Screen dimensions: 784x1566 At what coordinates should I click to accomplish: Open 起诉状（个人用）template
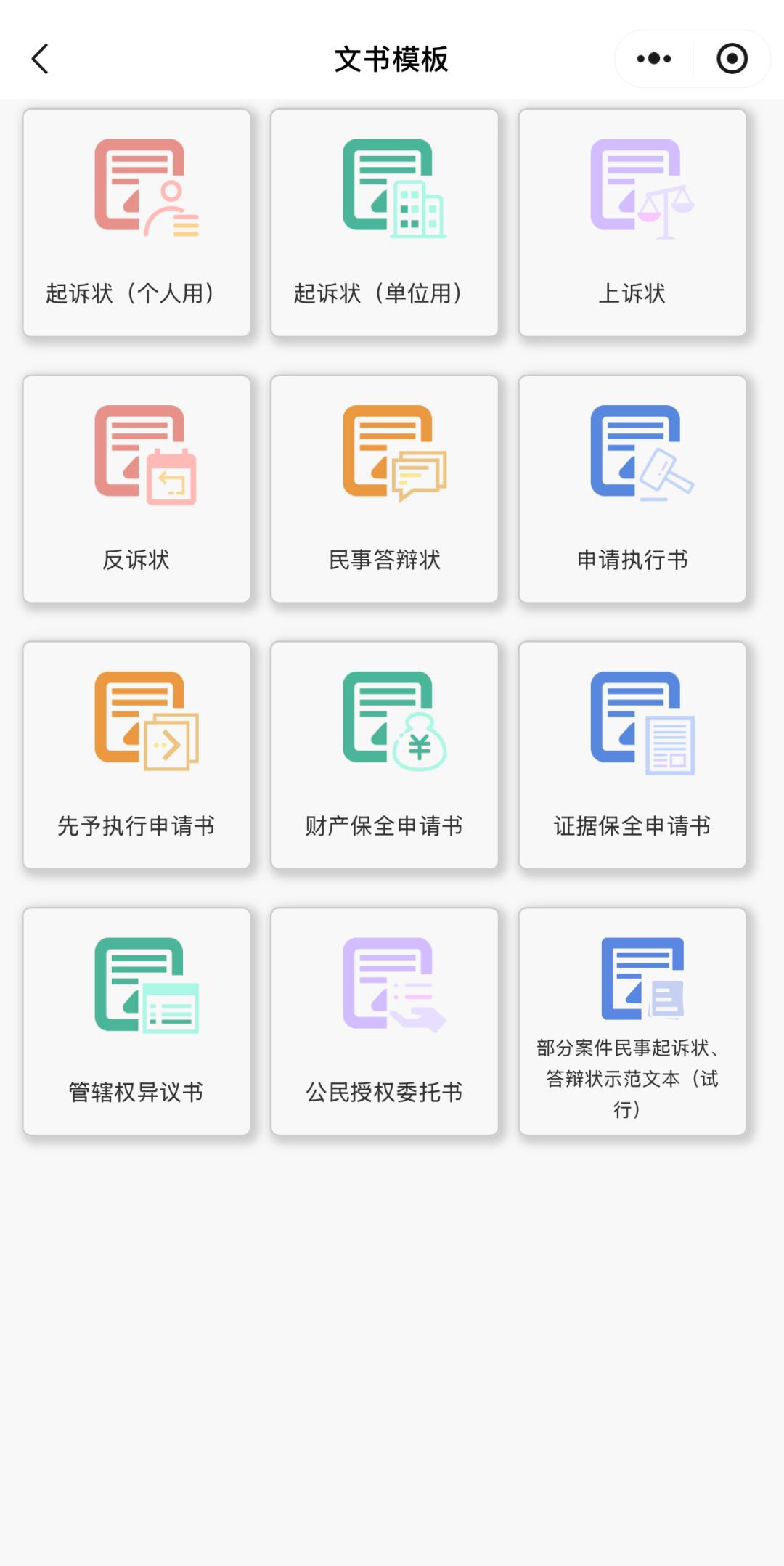pyautogui.click(x=136, y=223)
